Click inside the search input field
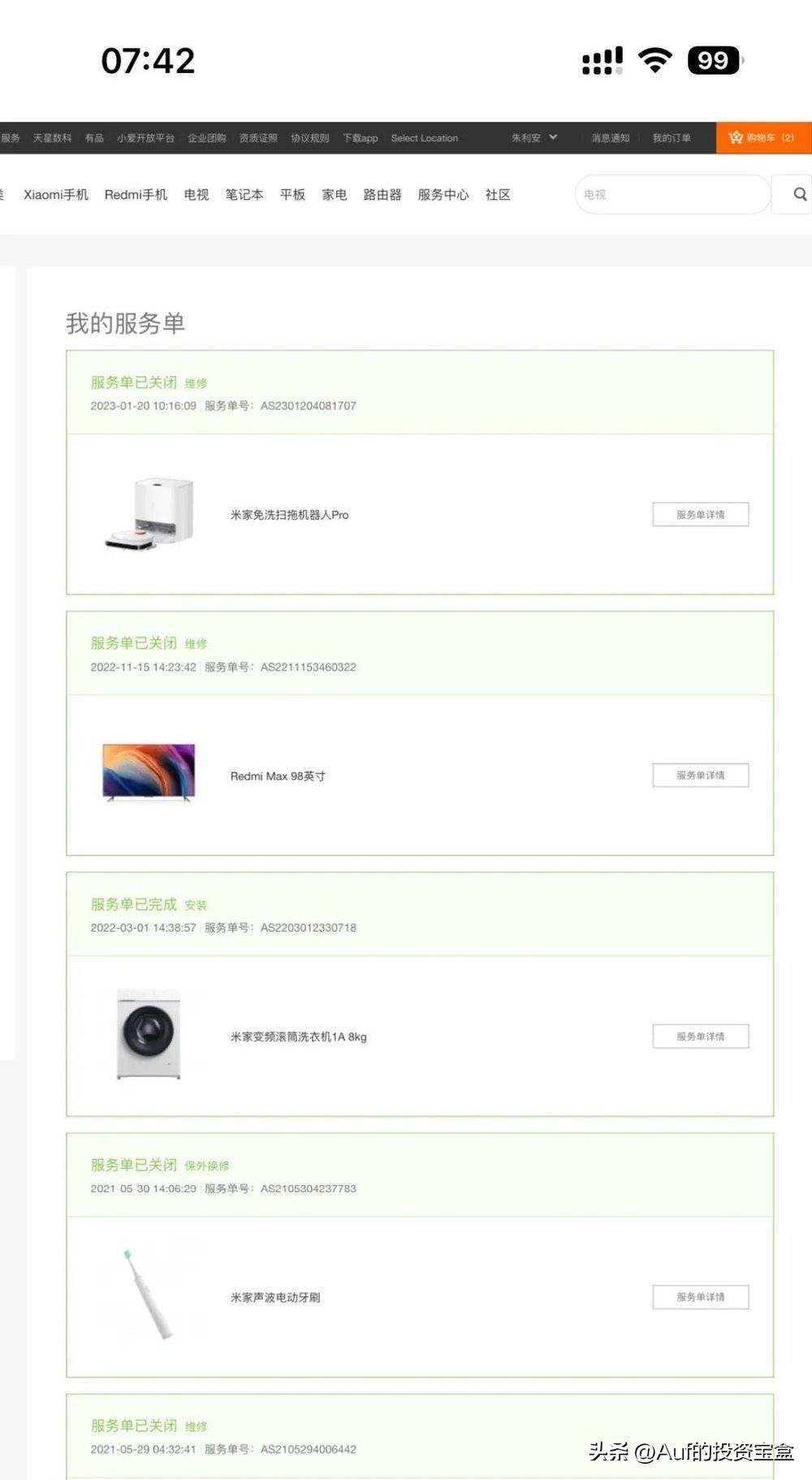The image size is (812, 1480). tap(672, 194)
